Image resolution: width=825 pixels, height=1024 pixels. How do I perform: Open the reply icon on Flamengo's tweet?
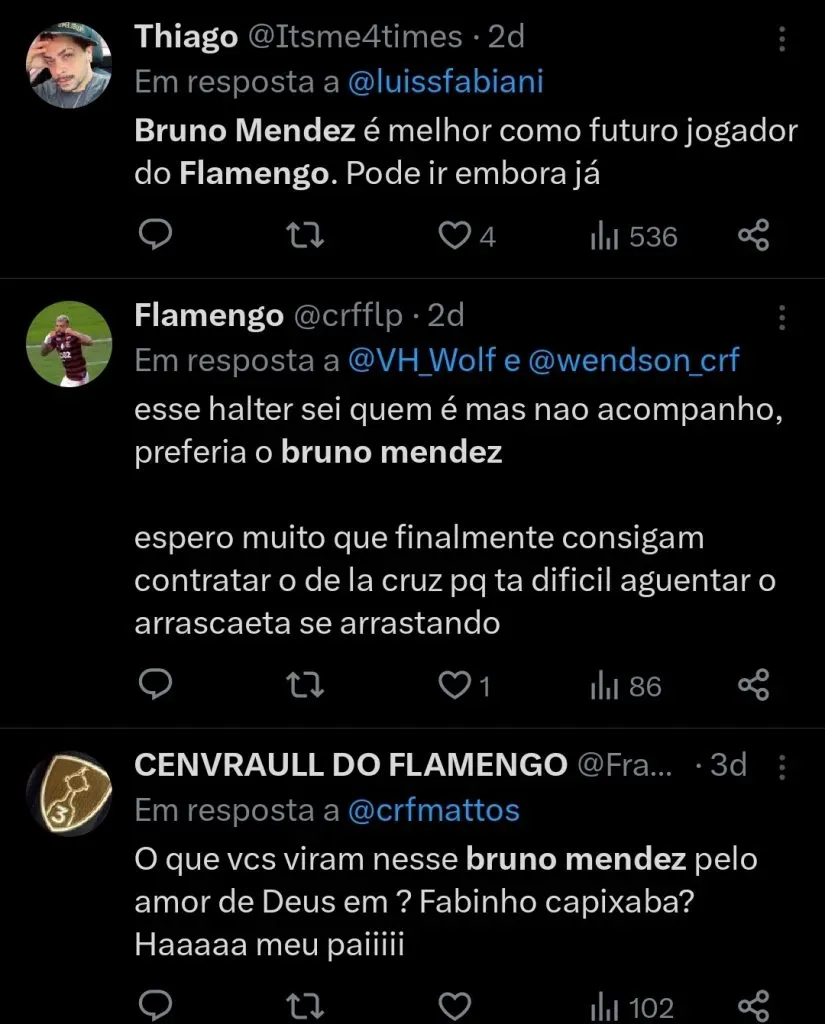(x=155, y=685)
